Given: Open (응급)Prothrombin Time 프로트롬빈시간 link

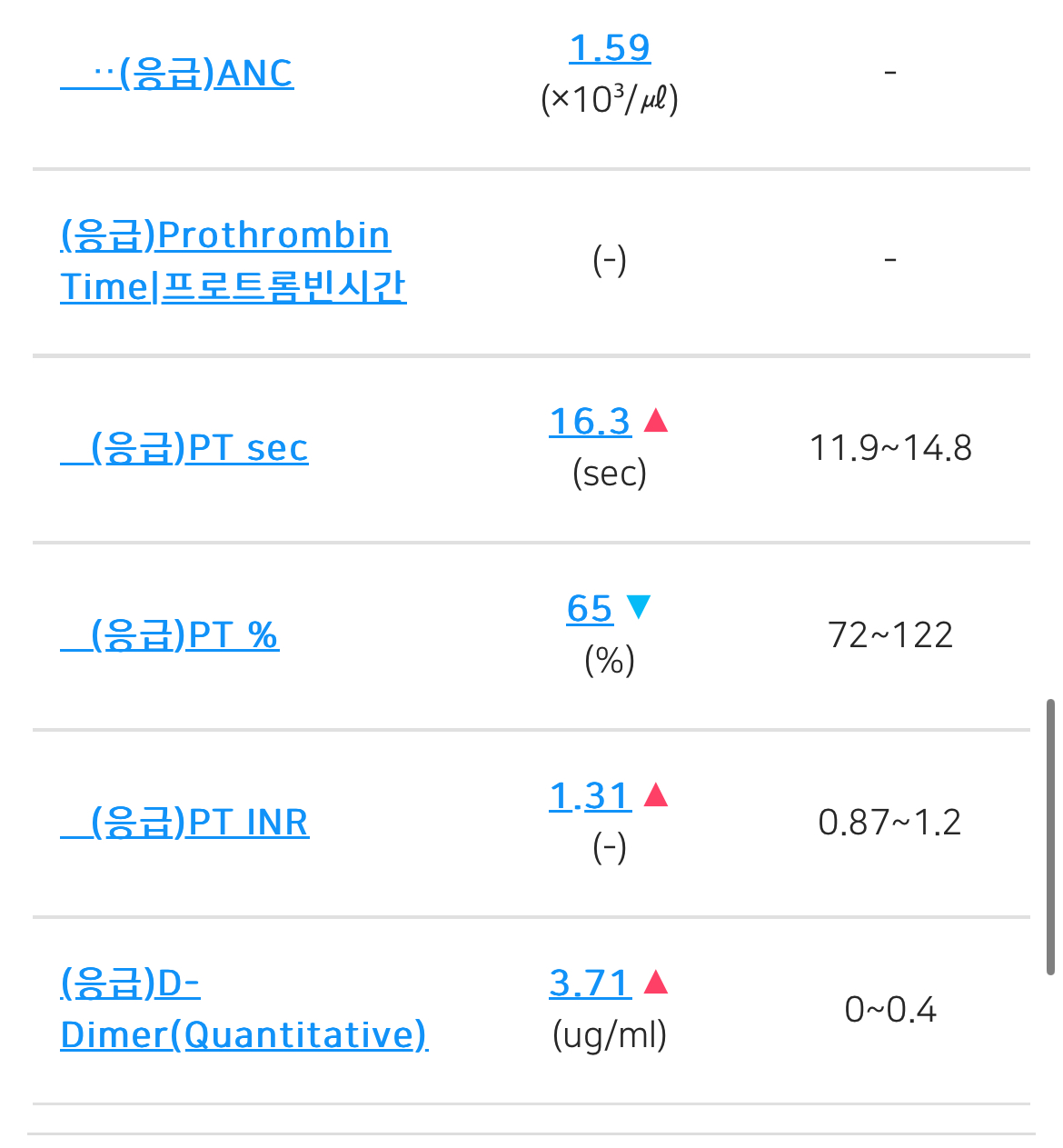Looking at the screenshot, I should 233,261.
